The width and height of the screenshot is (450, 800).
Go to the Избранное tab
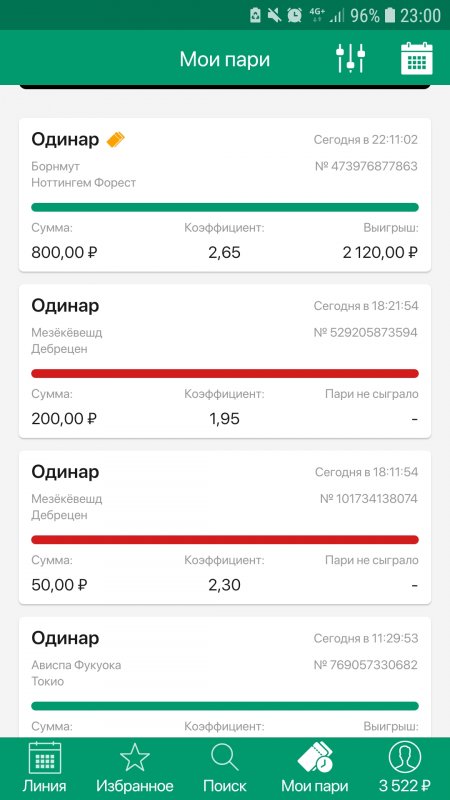click(135, 768)
